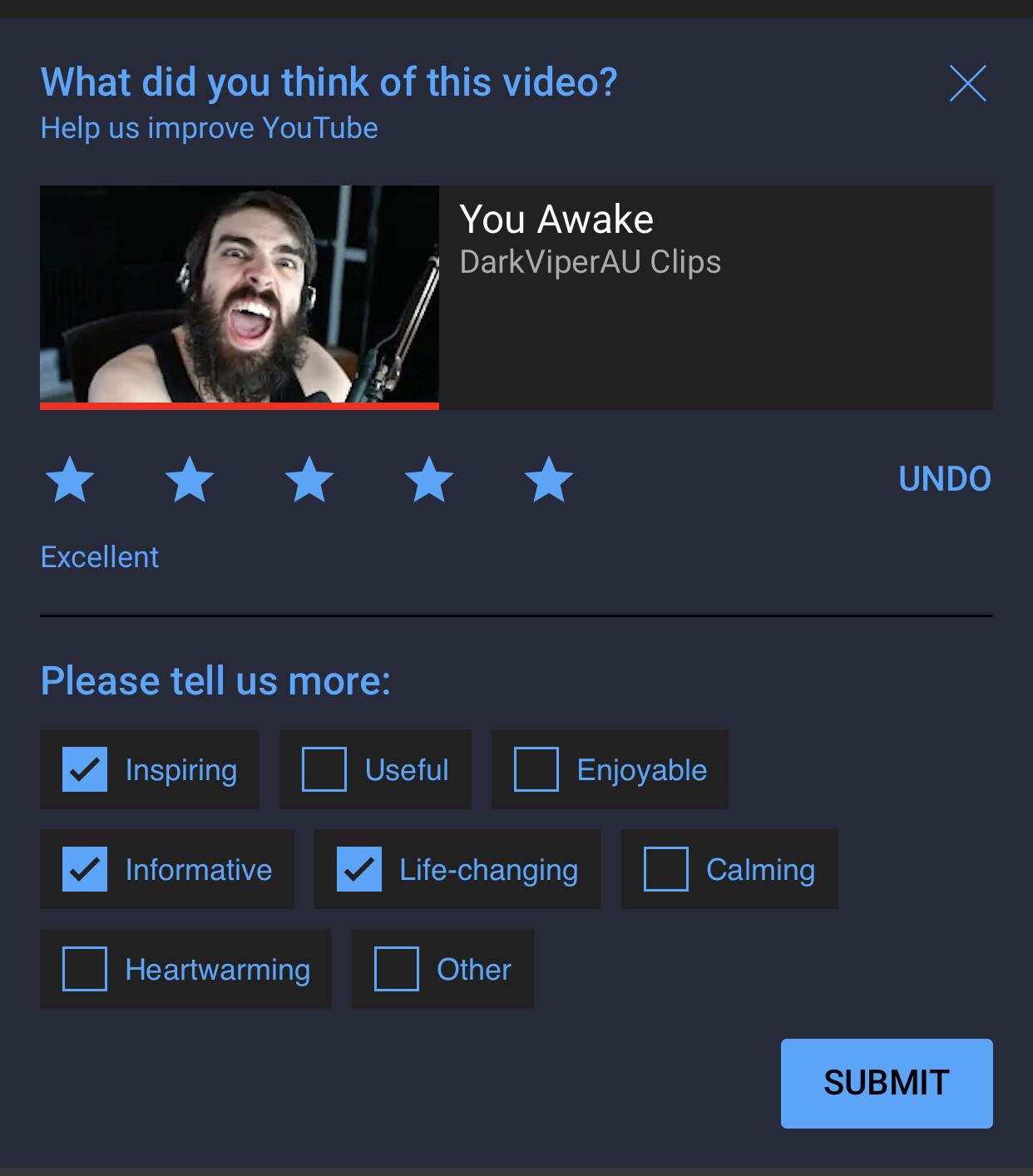1033x1176 pixels.
Task: Deselect the Informative checkbox
Action: [85, 869]
